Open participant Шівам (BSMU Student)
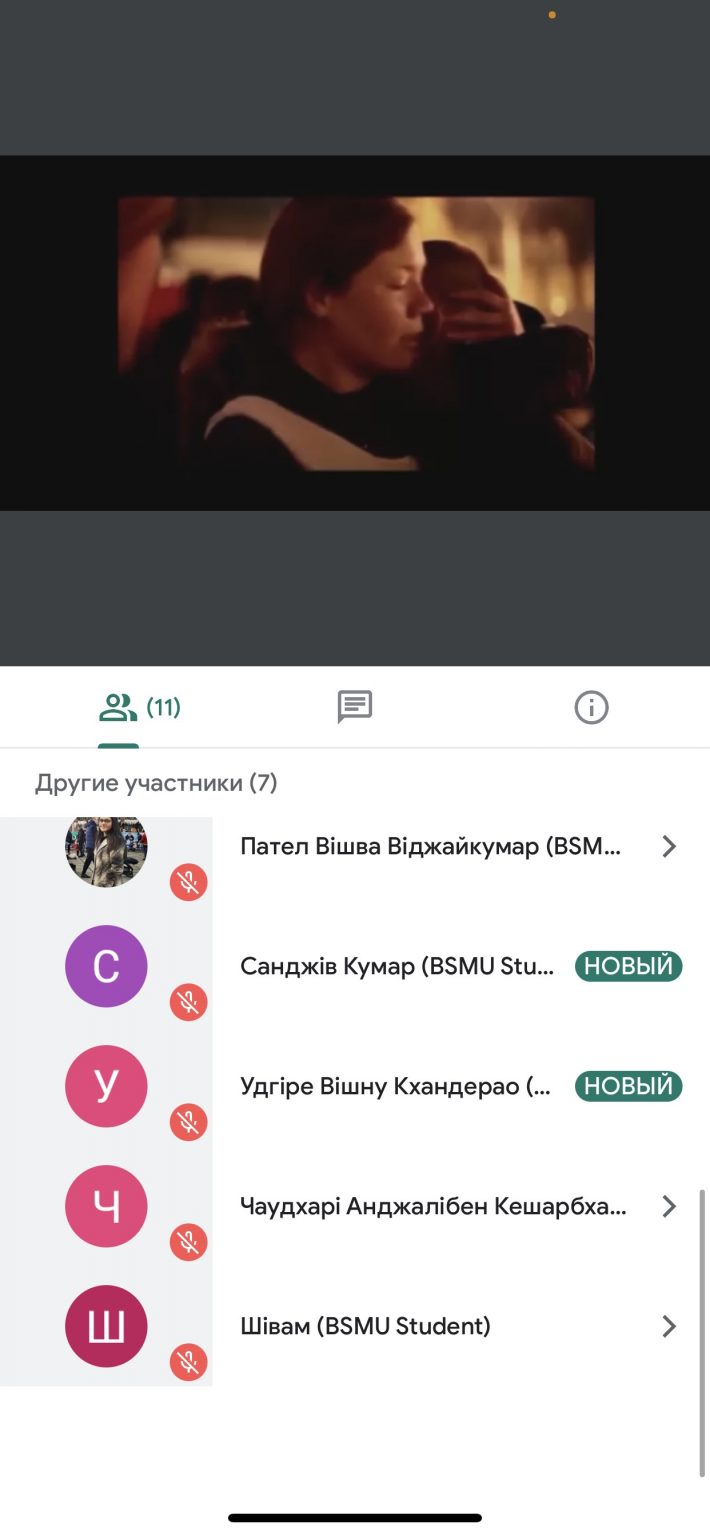 pos(355,1326)
